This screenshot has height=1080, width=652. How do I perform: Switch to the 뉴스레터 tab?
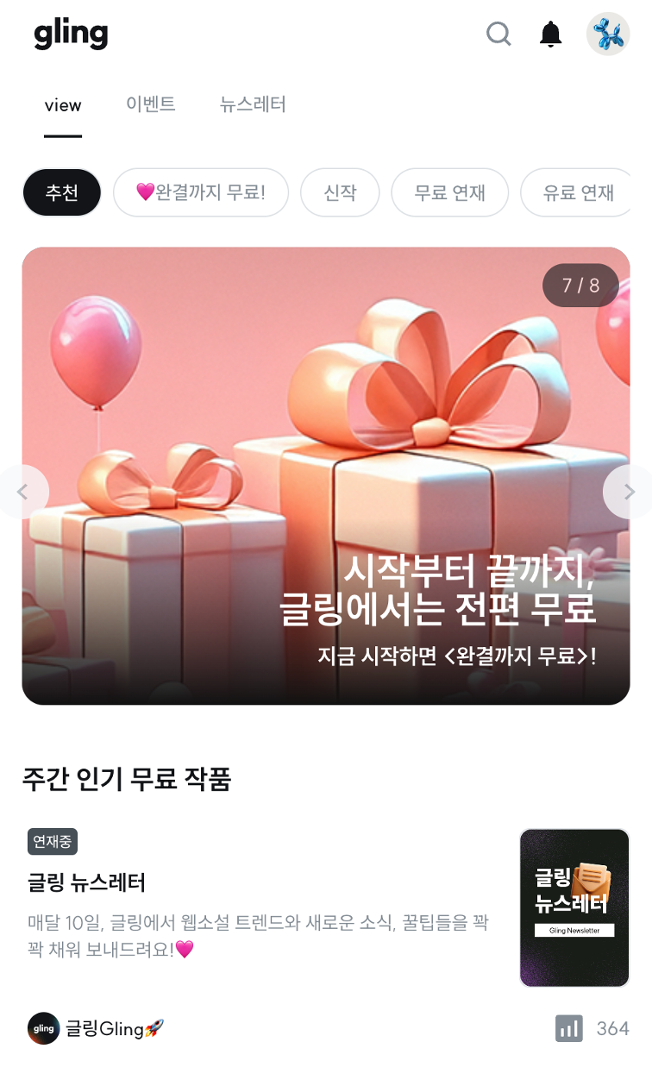click(253, 104)
